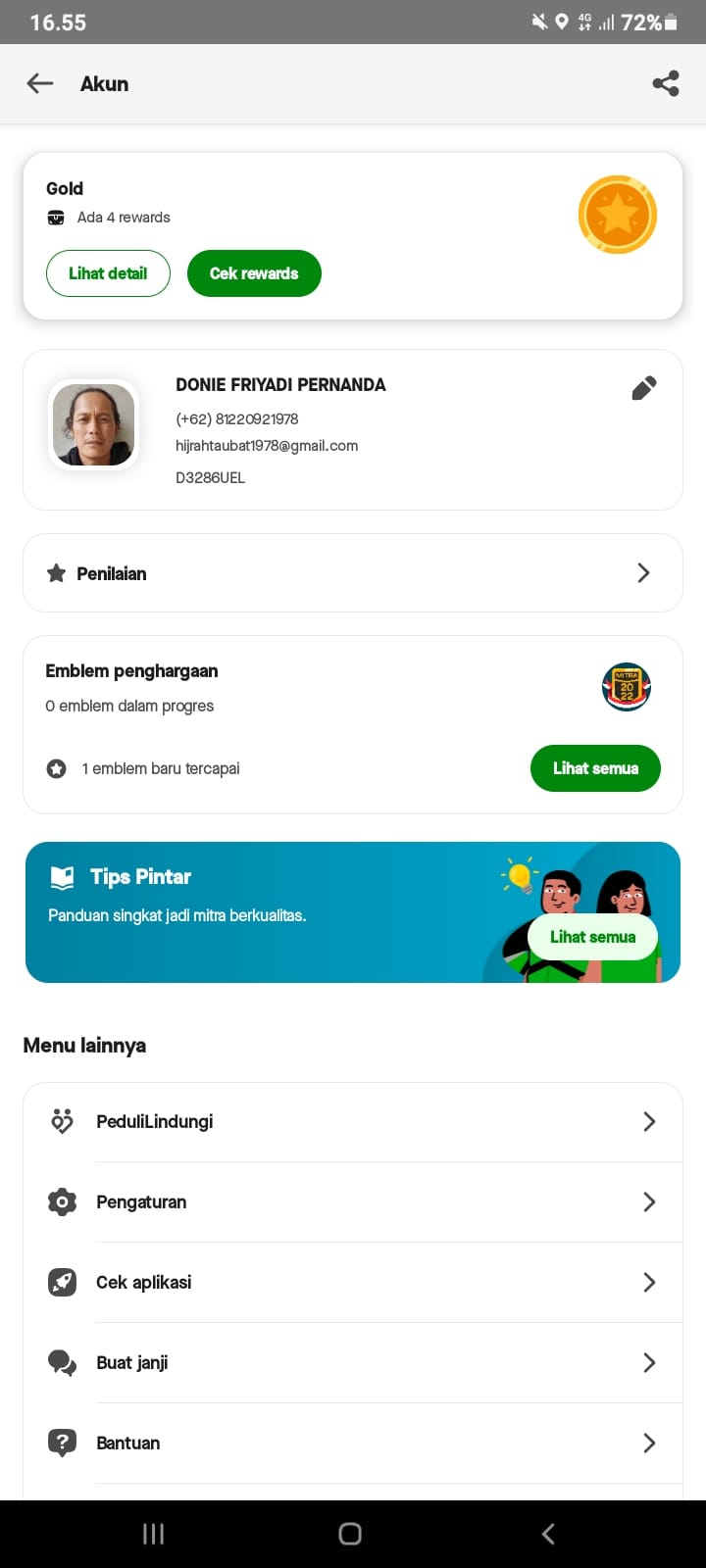
Task: Share the account via the share icon
Action: 666,84
